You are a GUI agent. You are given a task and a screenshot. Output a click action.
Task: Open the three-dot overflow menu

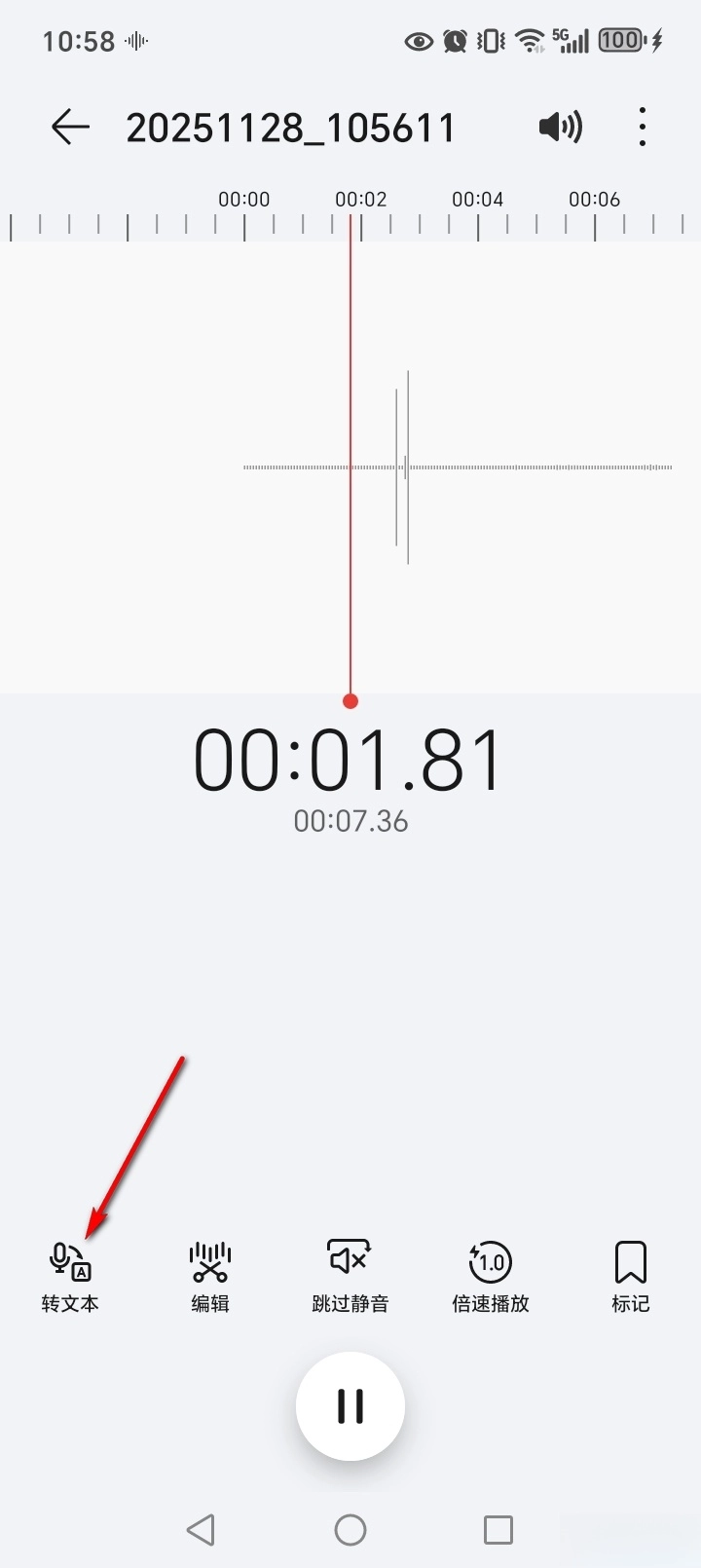(x=642, y=128)
